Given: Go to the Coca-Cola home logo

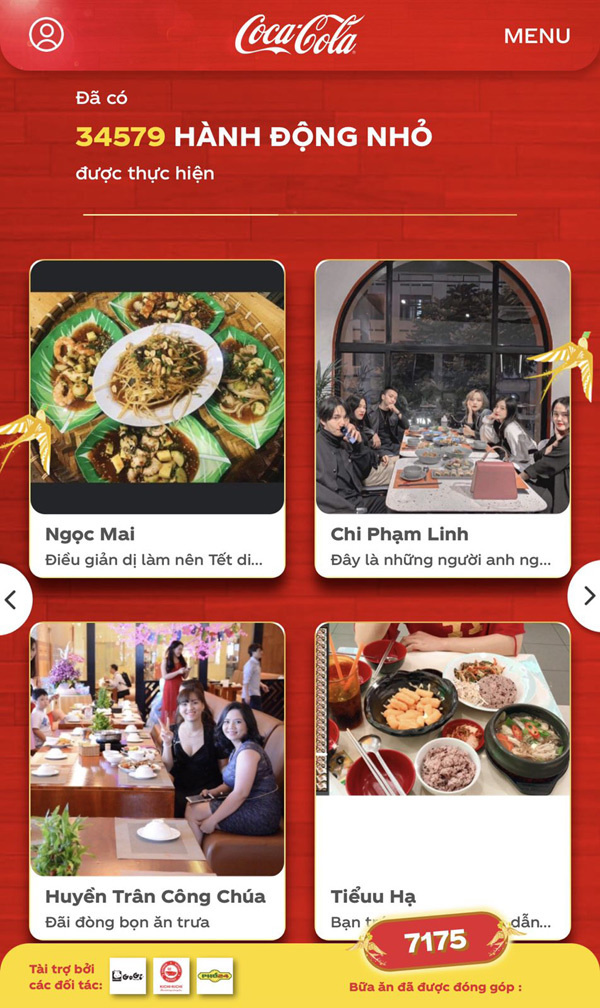Looking at the screenshot, I should pos(298,35).
